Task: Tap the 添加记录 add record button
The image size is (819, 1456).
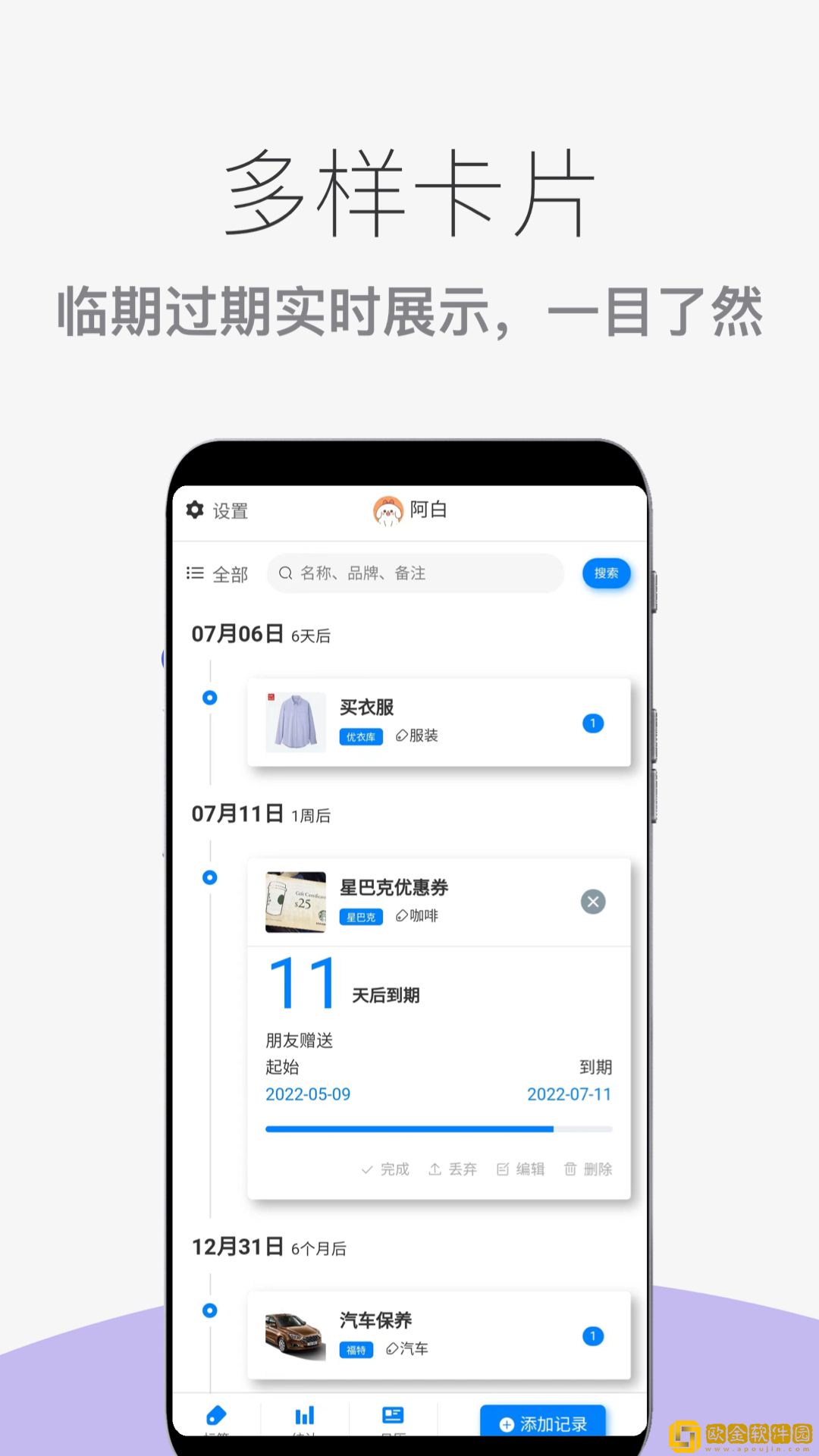Action: click(x=541, y=1423)
